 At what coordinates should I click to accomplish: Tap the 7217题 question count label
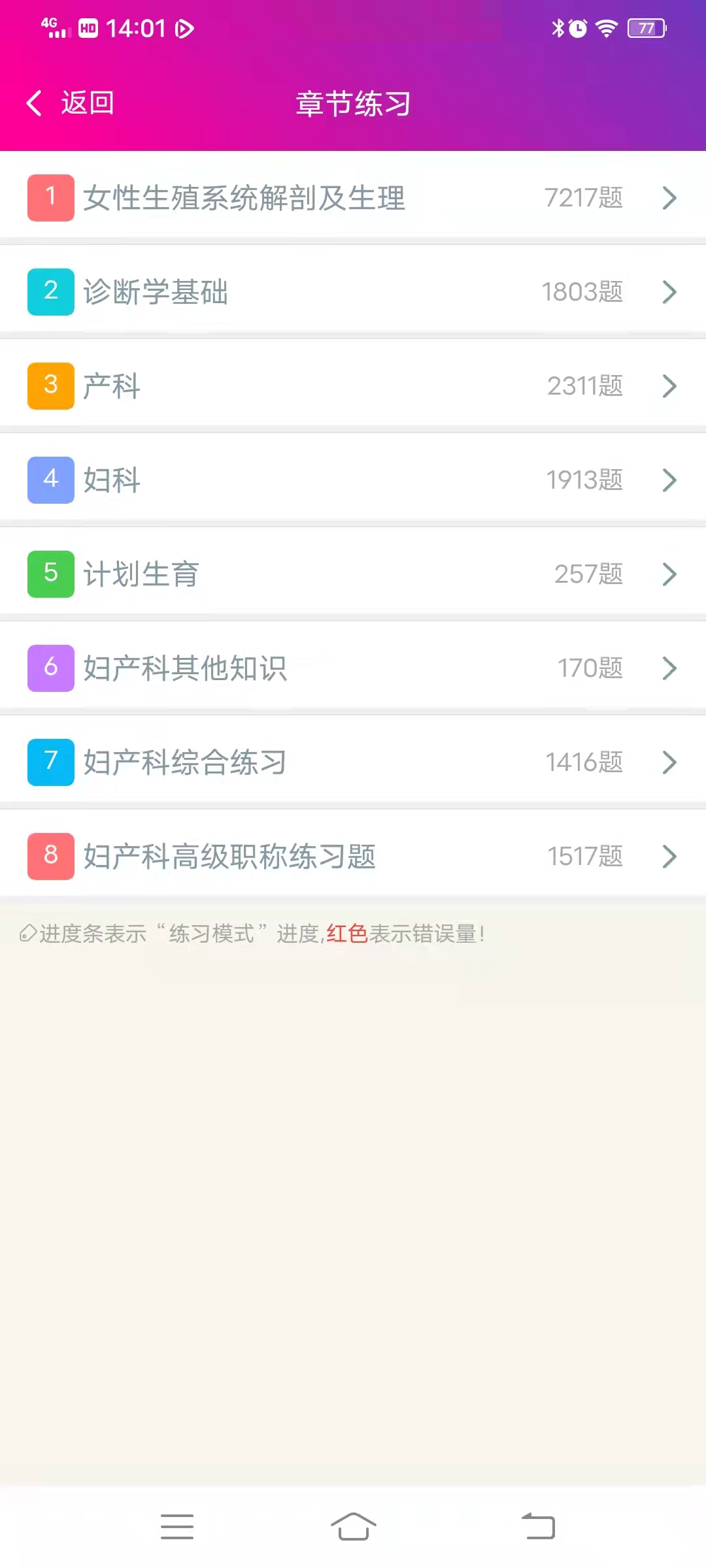(583, 197)
